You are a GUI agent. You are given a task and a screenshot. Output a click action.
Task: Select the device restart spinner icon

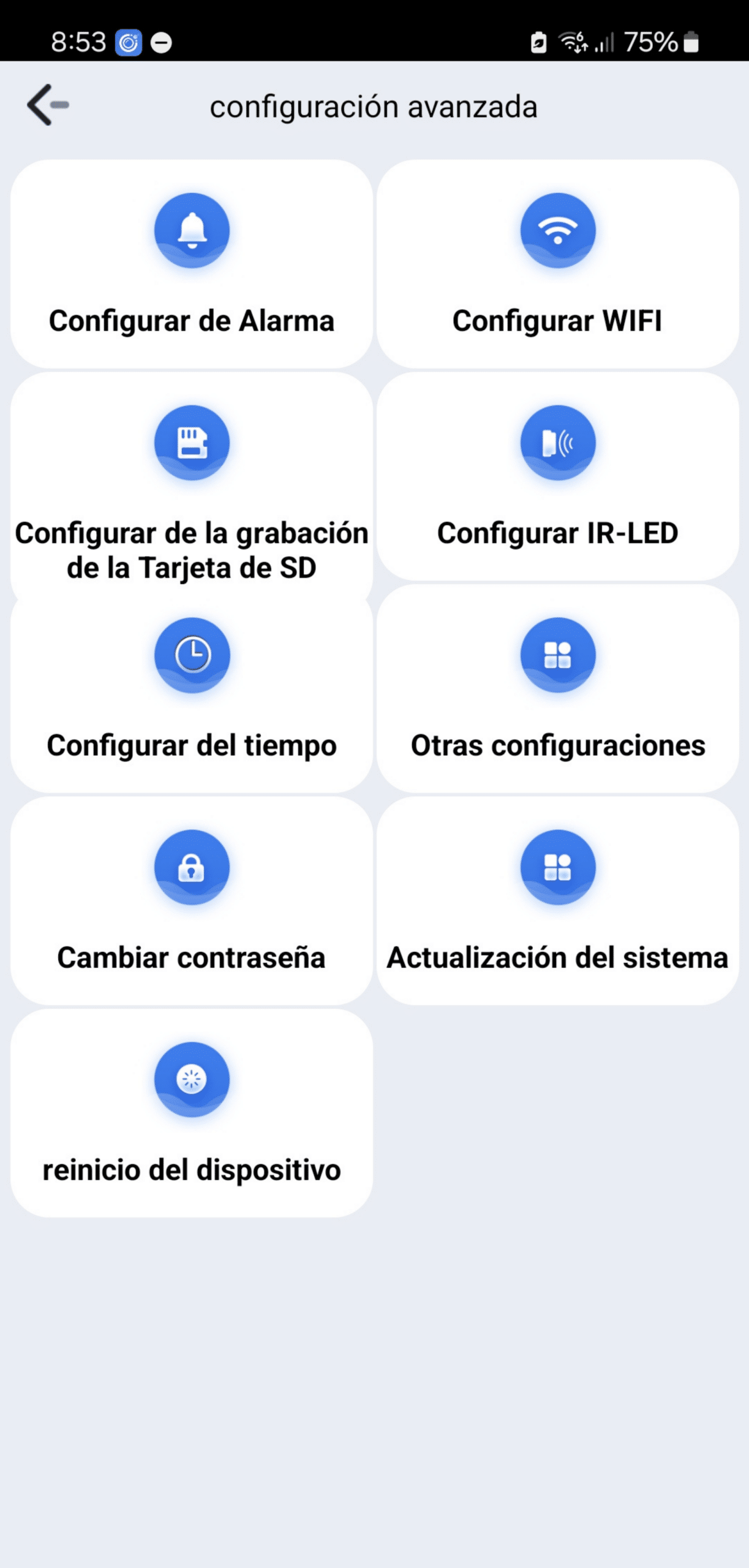click(x=192, y=1079)
